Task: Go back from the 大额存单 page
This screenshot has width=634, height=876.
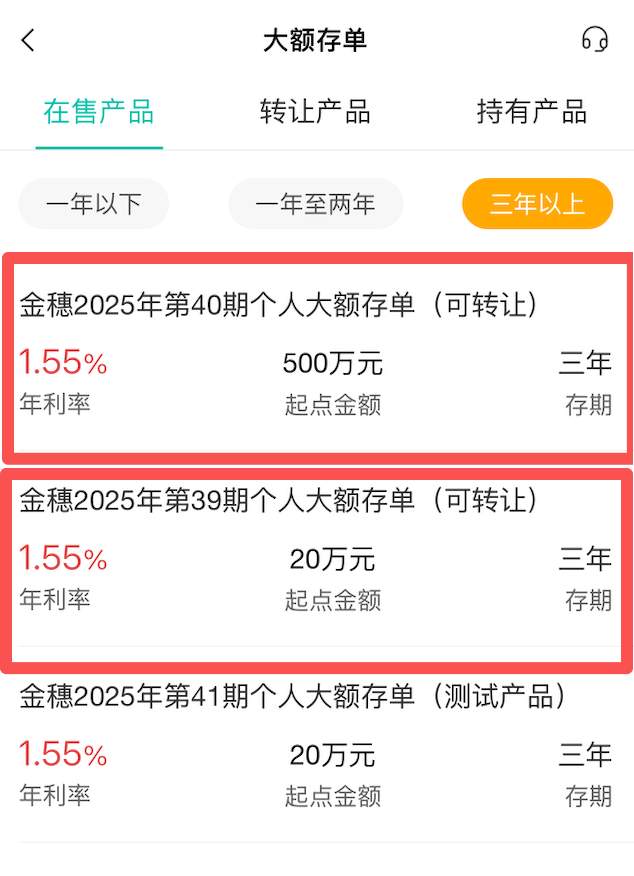Action: 28,40
